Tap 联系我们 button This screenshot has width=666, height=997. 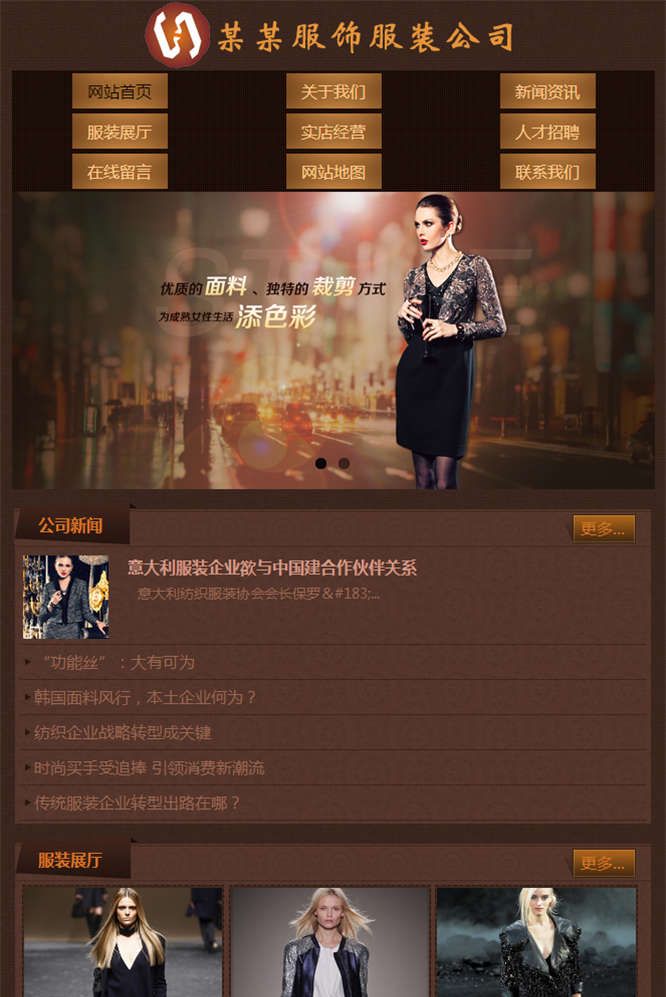pos(547,172)
